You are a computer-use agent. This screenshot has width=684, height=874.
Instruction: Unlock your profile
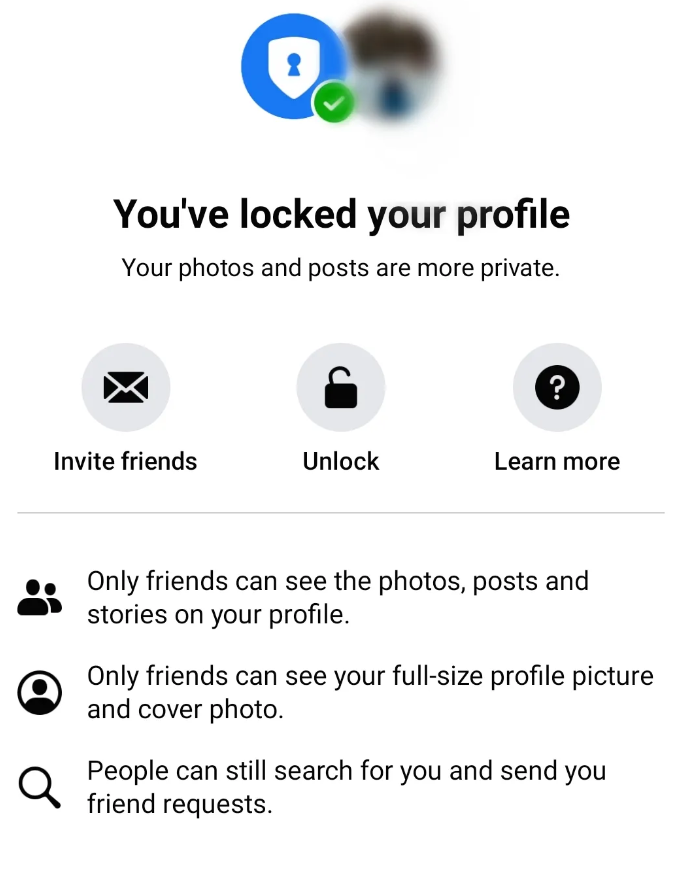[x=341, y=388]
